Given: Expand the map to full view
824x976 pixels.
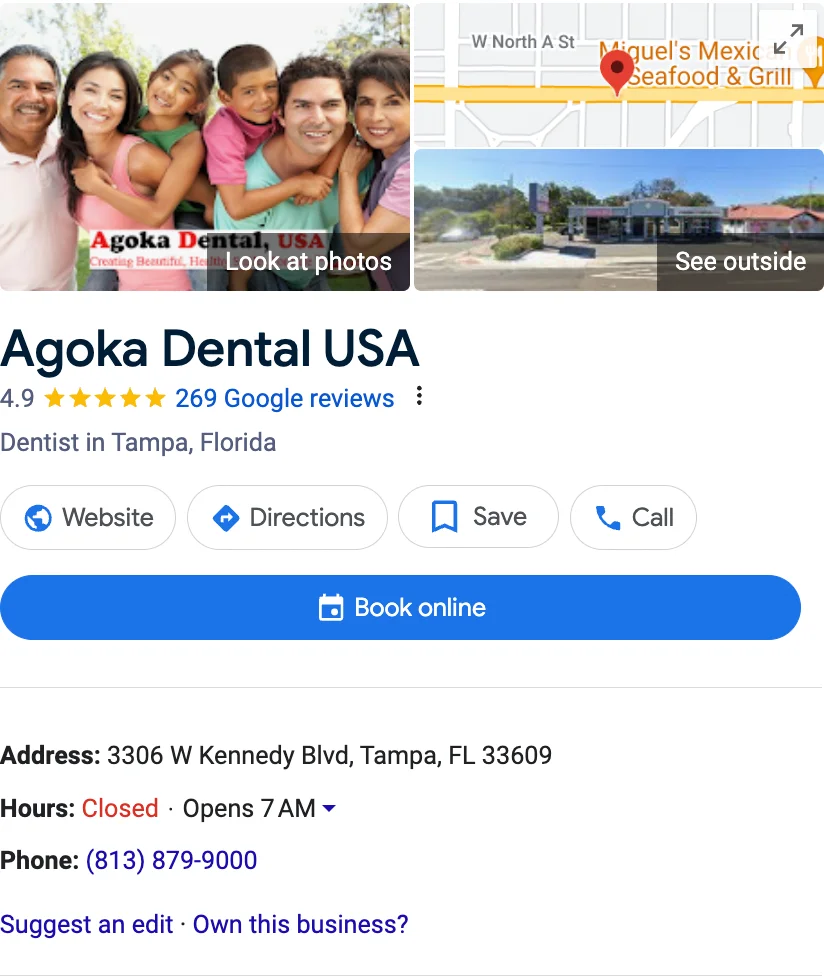Looking at the screenshot, I should point(788,40).
